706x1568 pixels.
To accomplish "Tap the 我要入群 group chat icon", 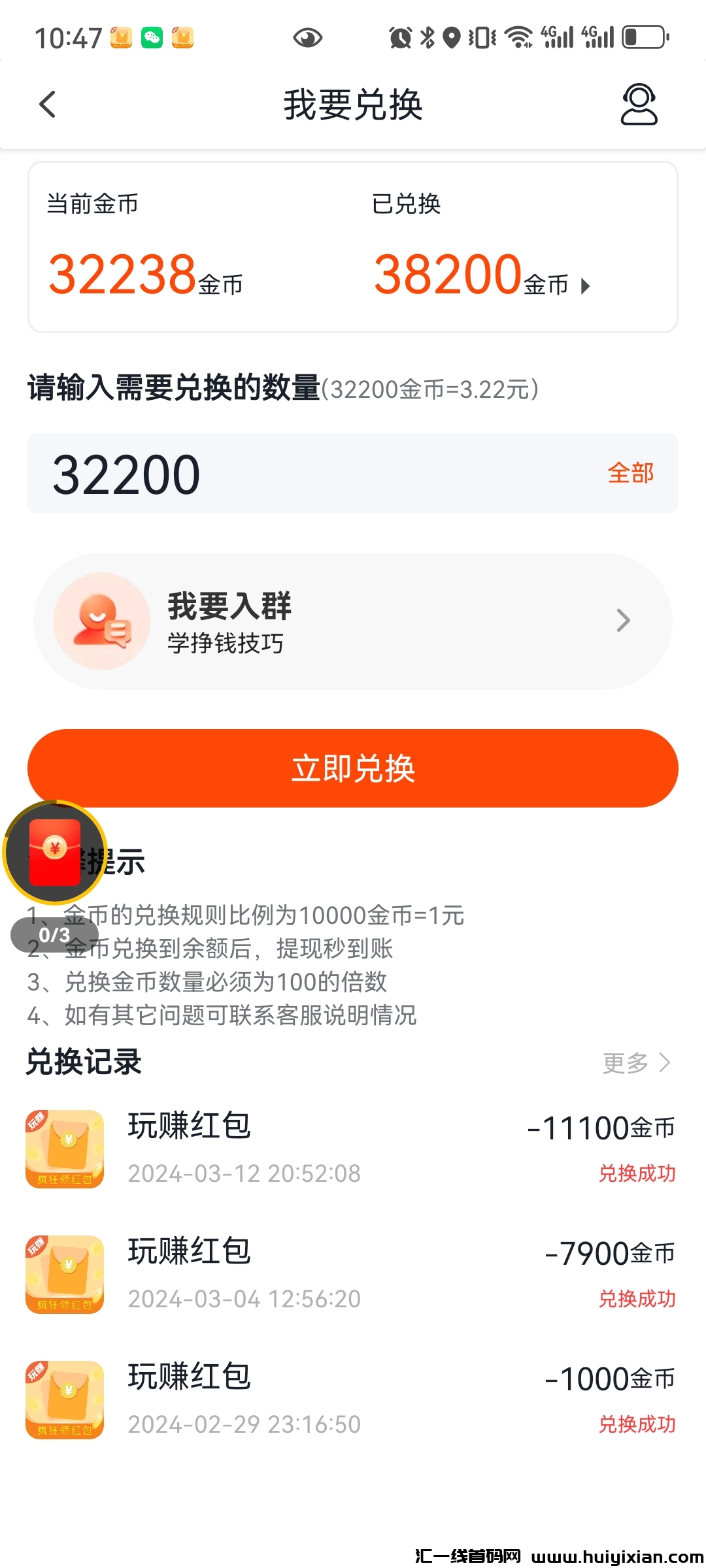I will coord(101,621).
